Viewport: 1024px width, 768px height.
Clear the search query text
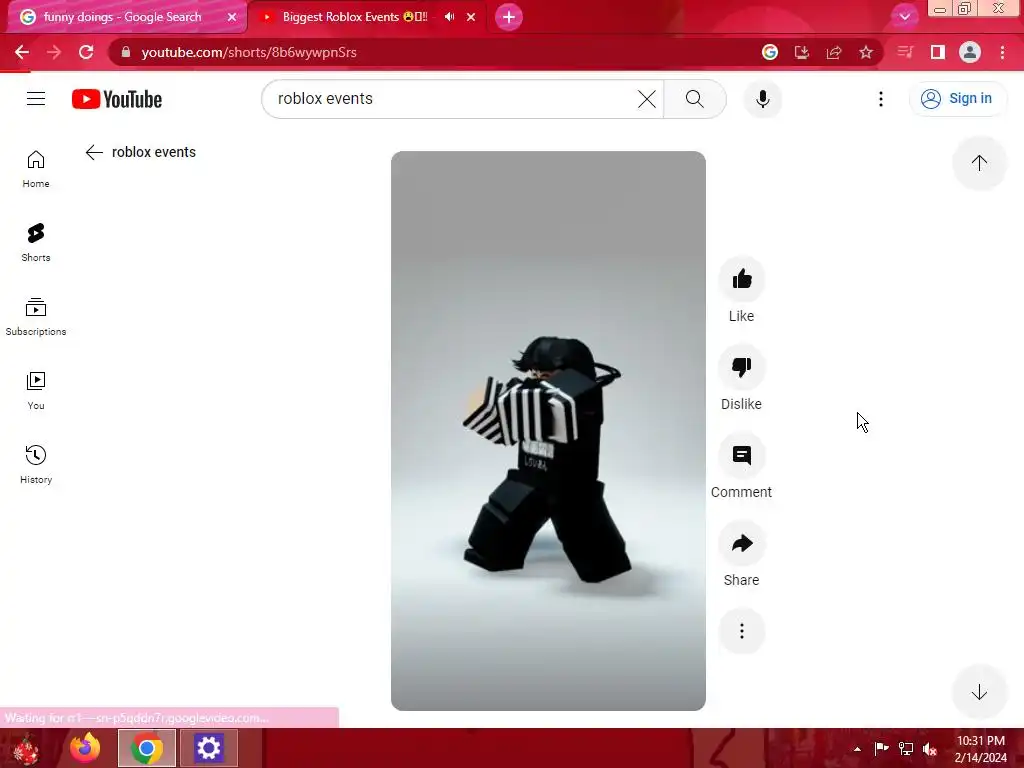coord(647,99)
